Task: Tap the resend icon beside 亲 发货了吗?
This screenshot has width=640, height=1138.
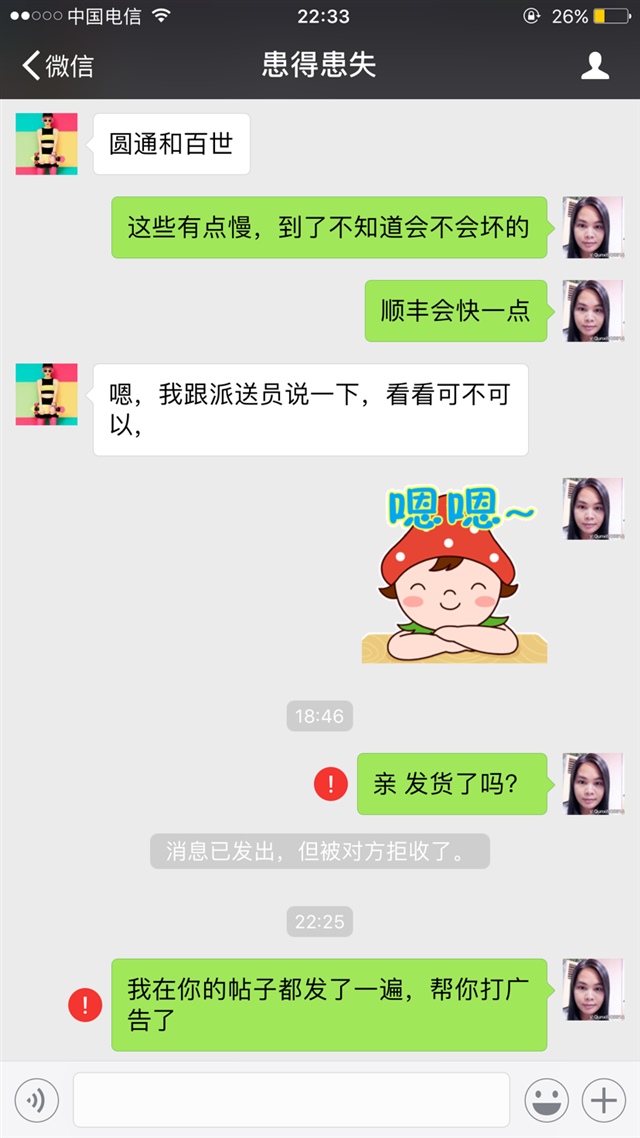Action: point(330,783)
